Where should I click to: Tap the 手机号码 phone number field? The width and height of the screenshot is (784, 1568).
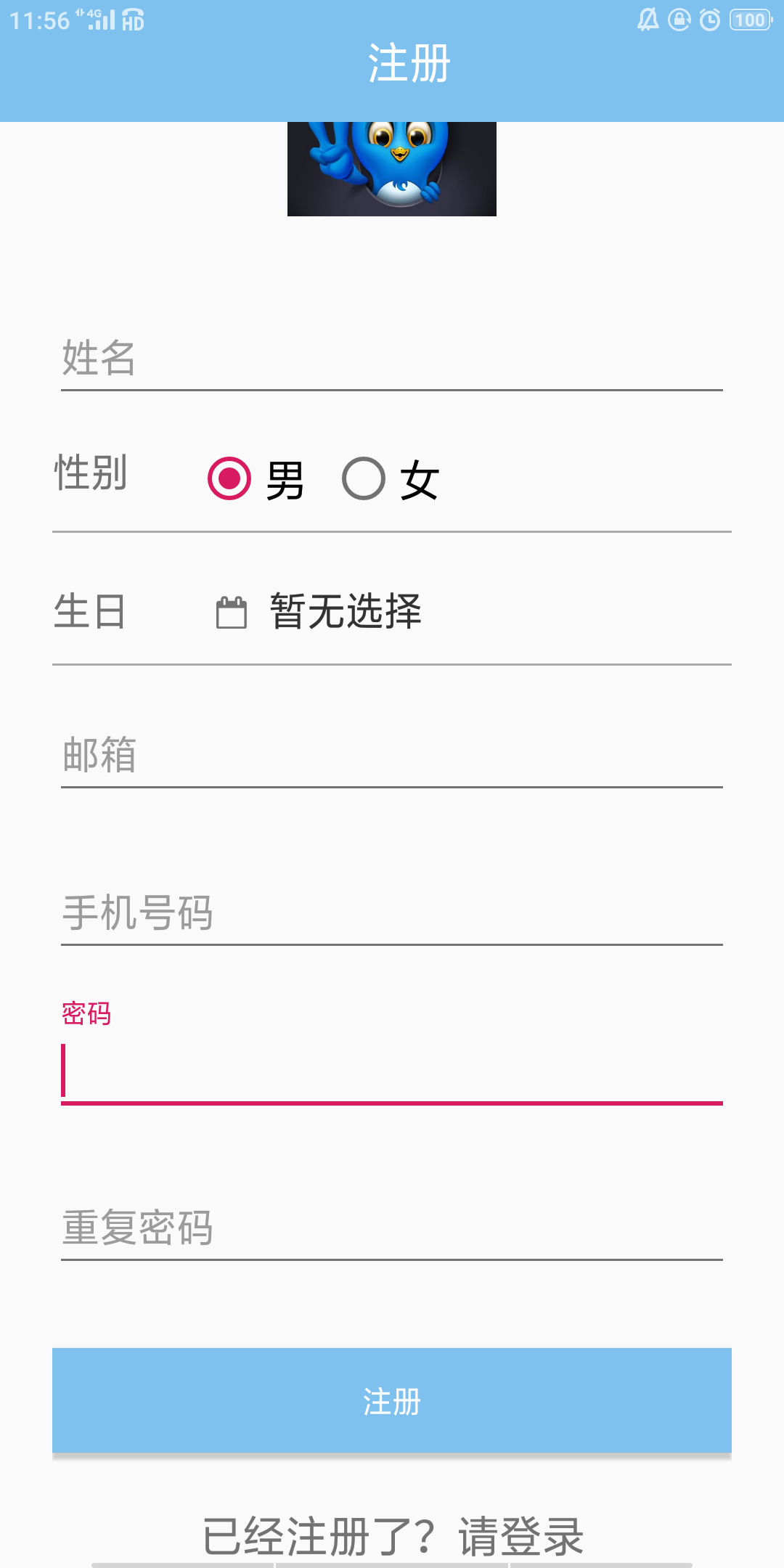[392, 913]
